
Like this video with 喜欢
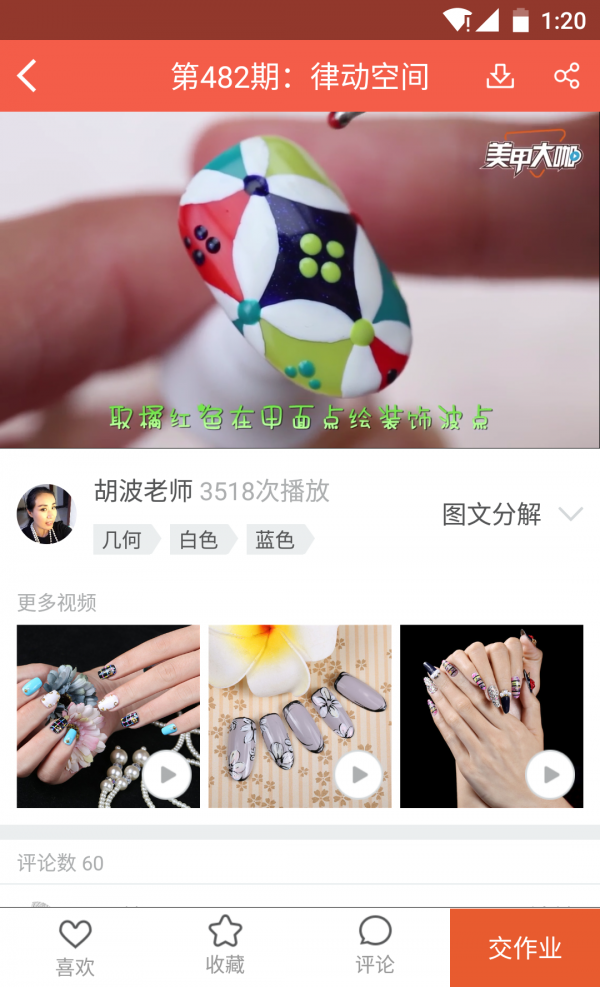coord(75,947)
